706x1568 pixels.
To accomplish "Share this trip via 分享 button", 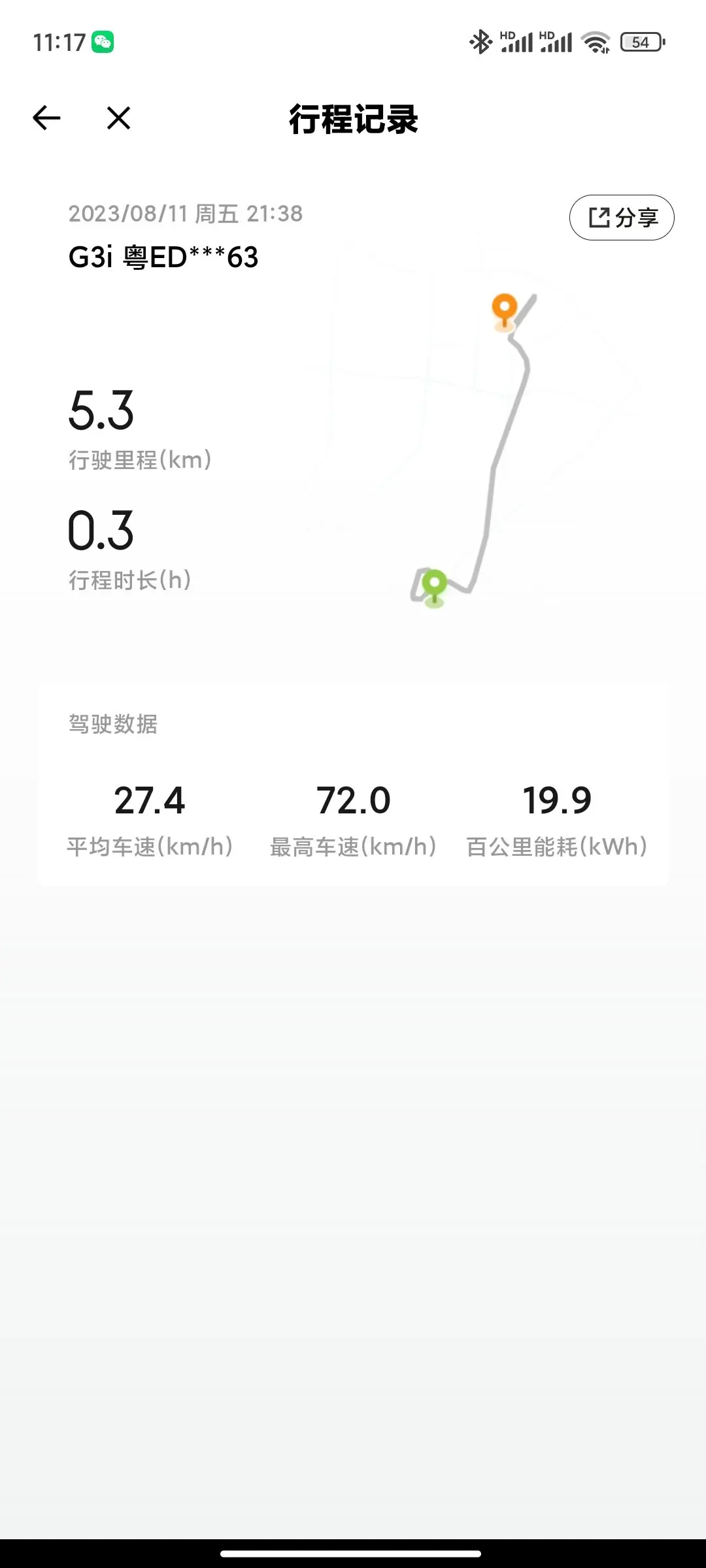I will (x=622, y=218).
